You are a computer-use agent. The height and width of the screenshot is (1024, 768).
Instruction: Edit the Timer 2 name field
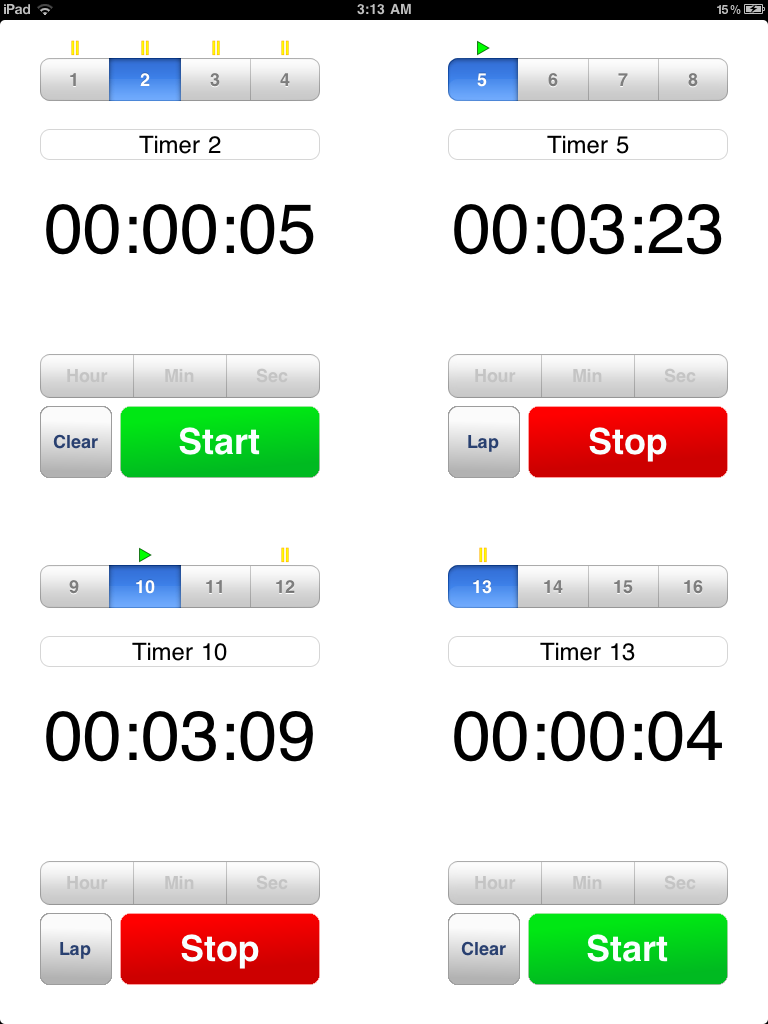tap(180, 144)
